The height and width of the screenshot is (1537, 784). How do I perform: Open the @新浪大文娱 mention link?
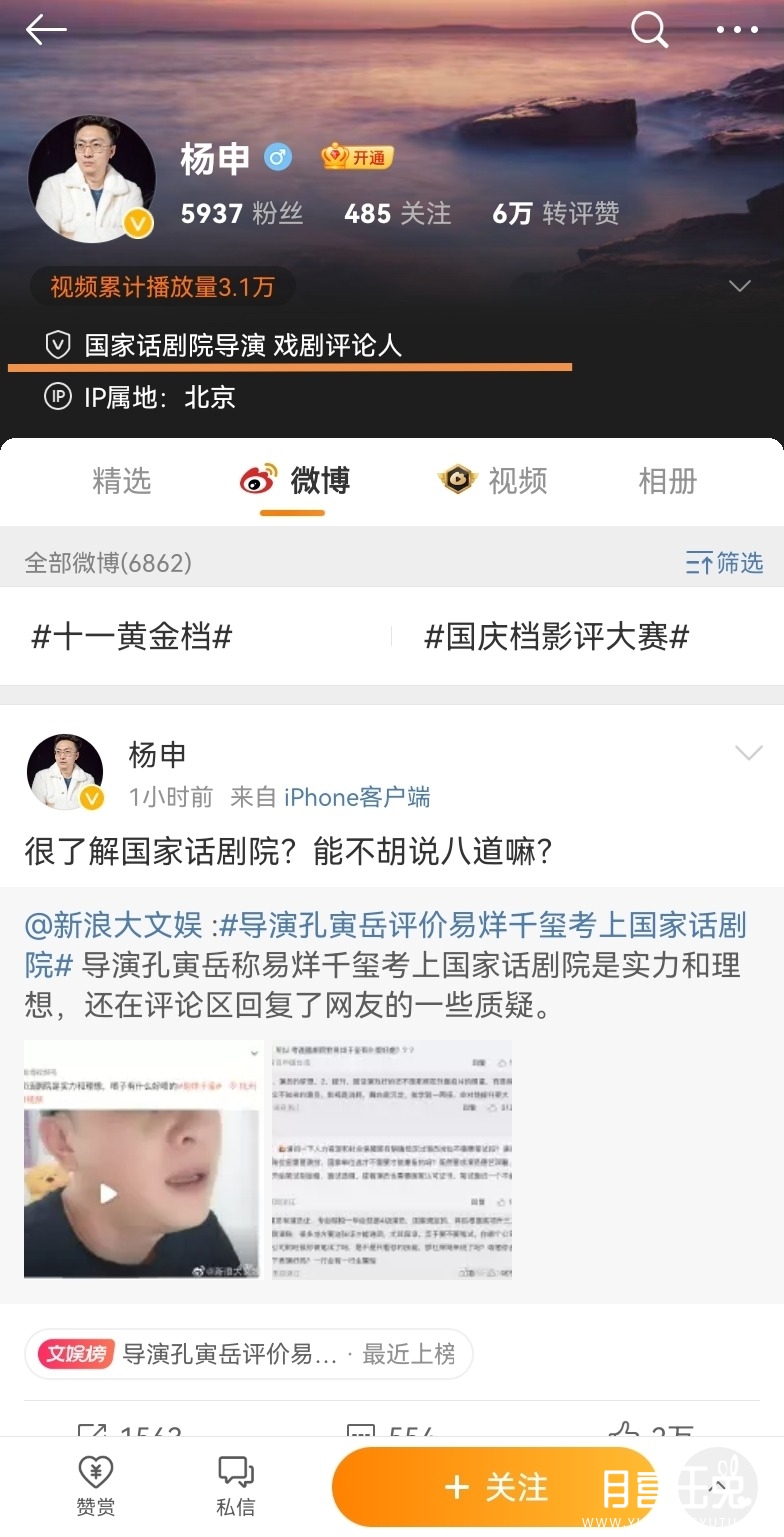tap(113, 925)
